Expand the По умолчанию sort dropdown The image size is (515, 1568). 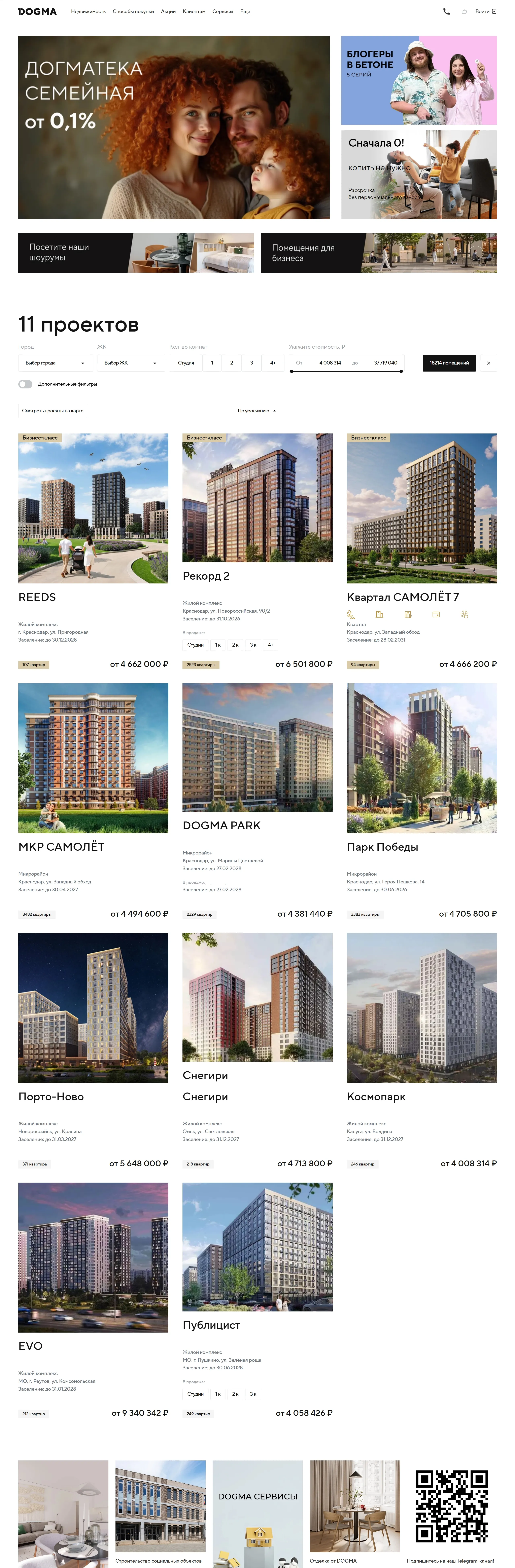click(x=256, y=411)
